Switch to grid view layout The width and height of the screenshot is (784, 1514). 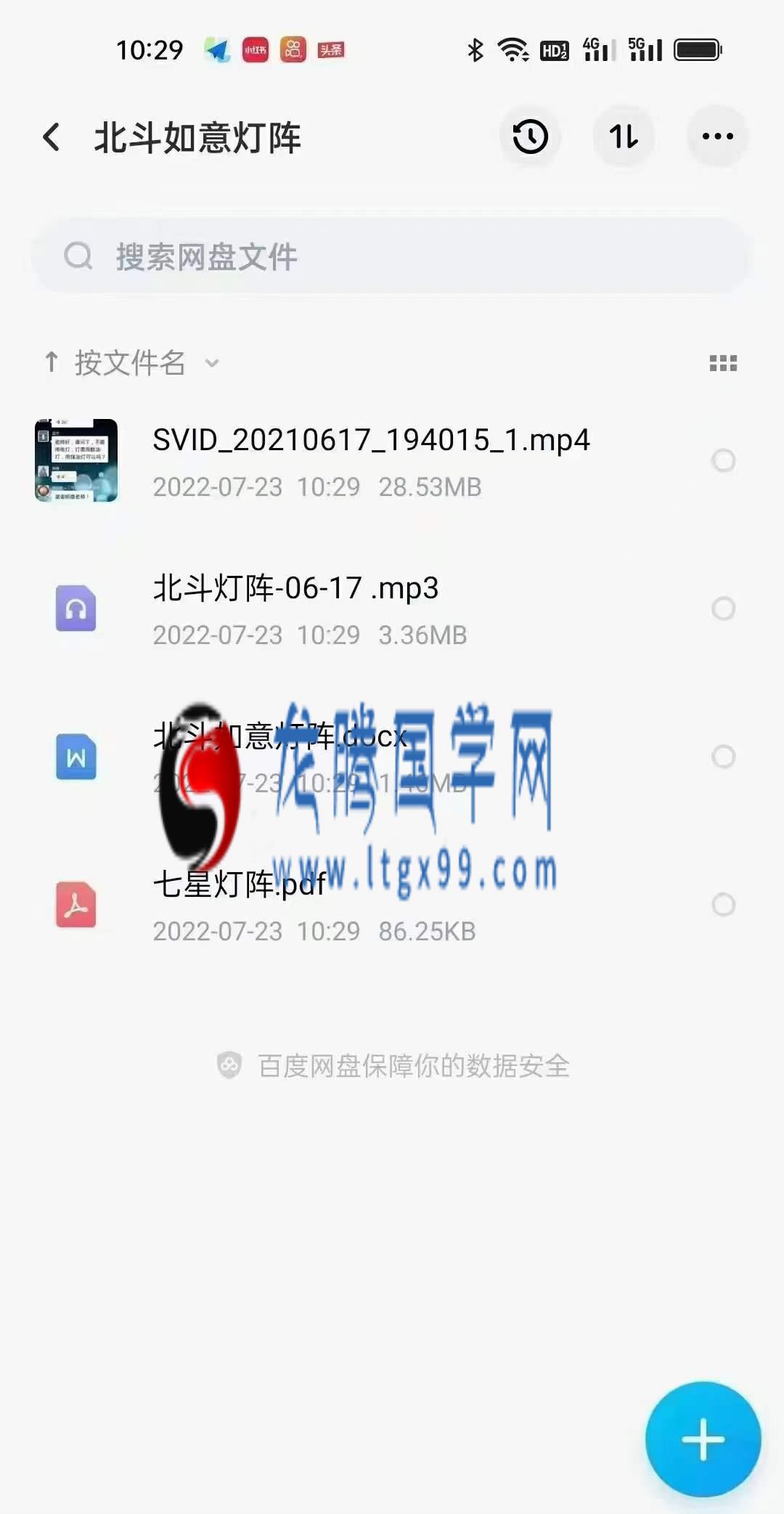723,363
